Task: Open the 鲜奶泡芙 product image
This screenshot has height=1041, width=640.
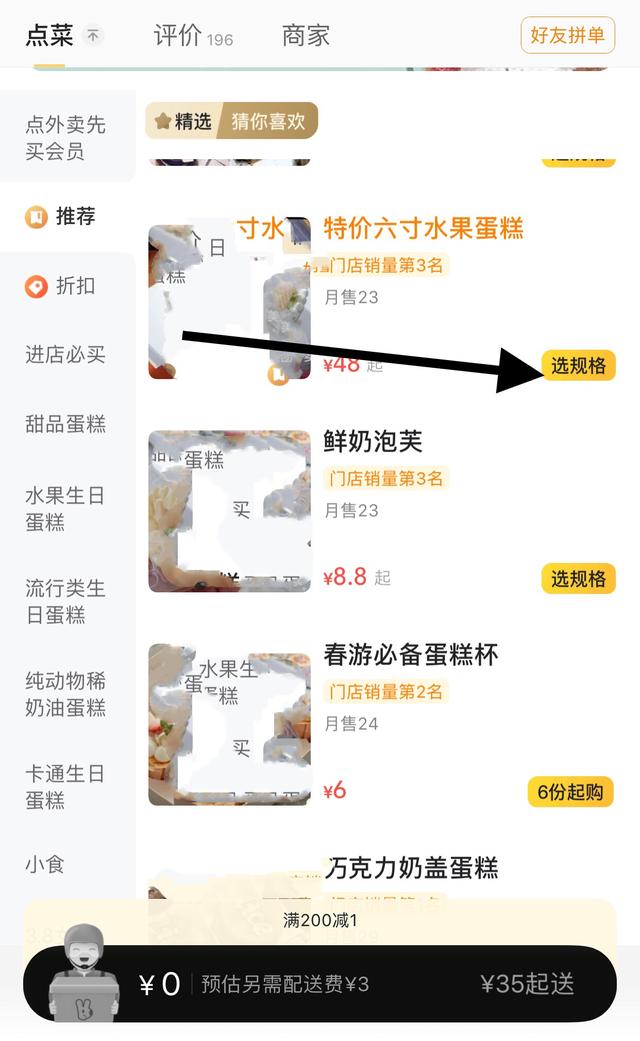Action: (x=229, y=511)
